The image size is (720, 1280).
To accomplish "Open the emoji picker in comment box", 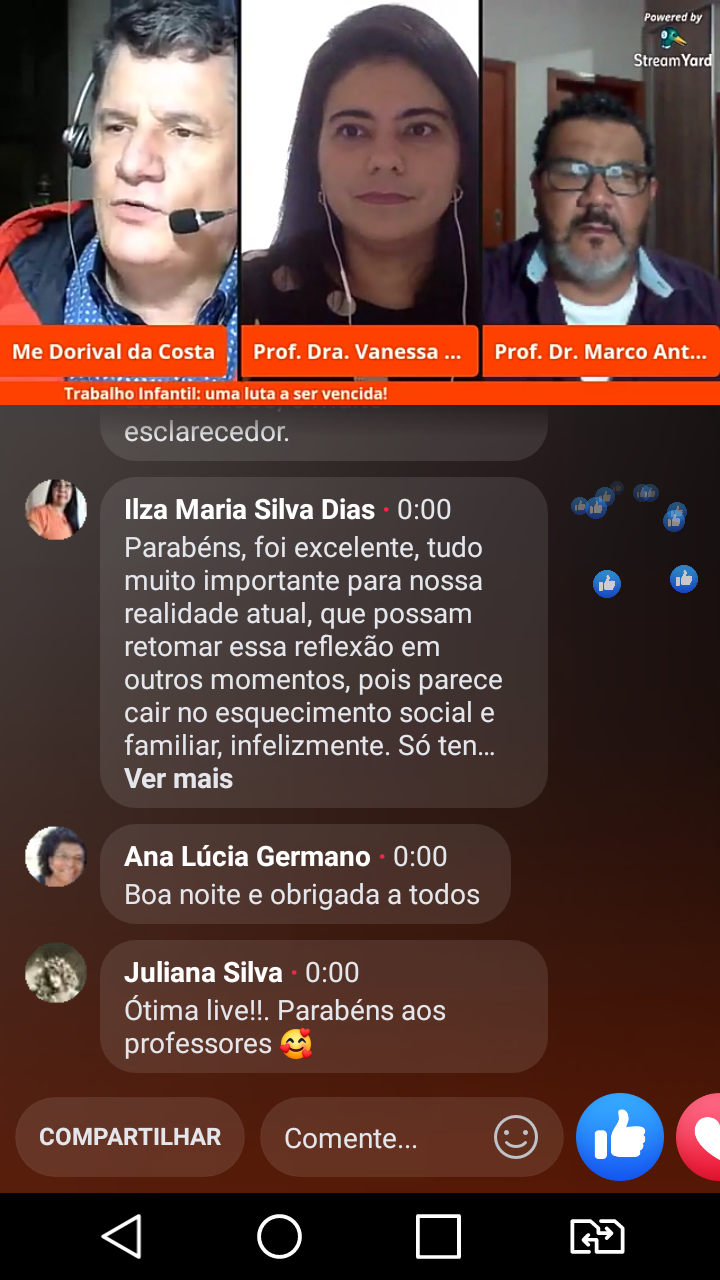I will [x=516, y=1137].
